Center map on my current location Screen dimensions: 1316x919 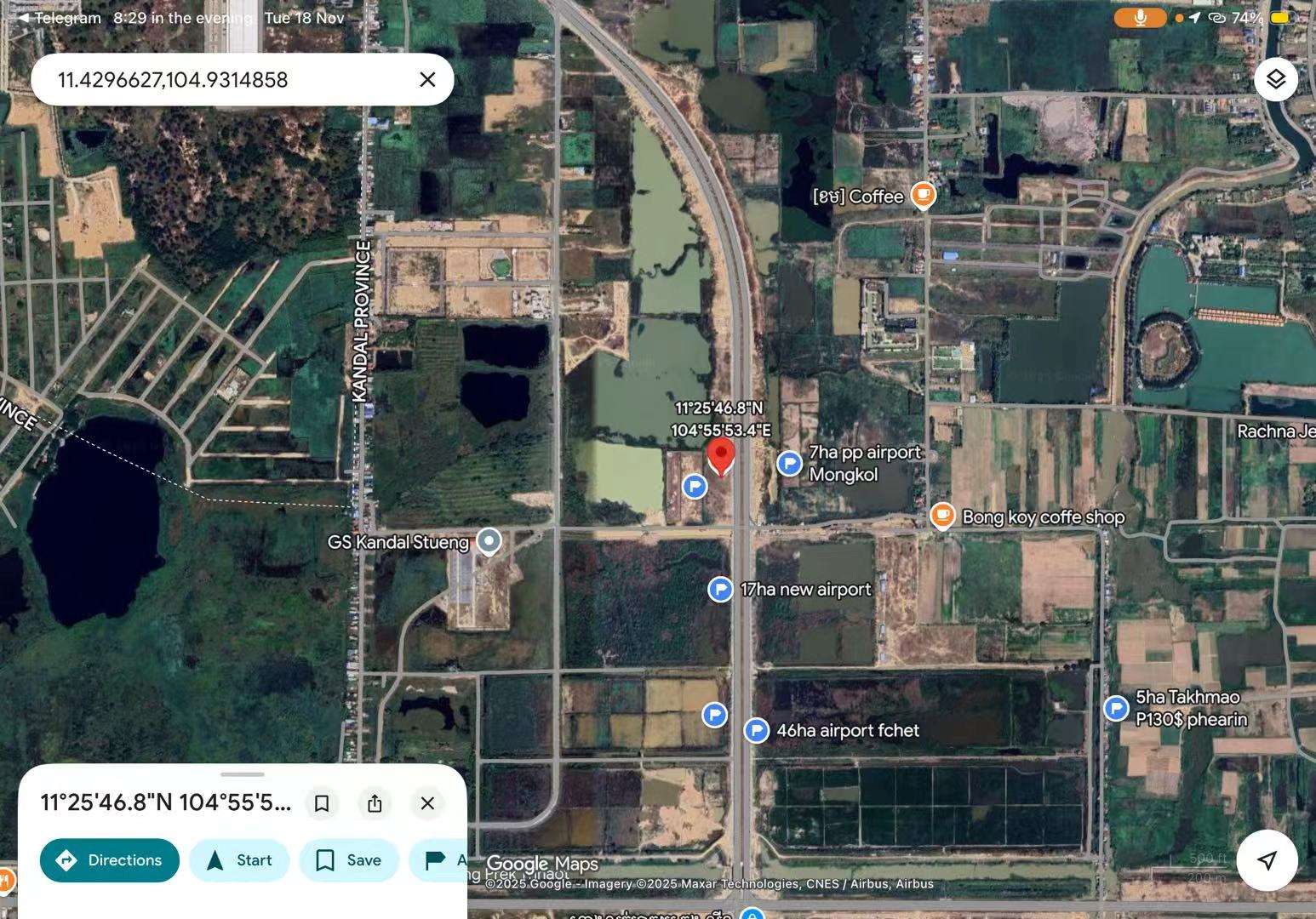(1267, 860)
